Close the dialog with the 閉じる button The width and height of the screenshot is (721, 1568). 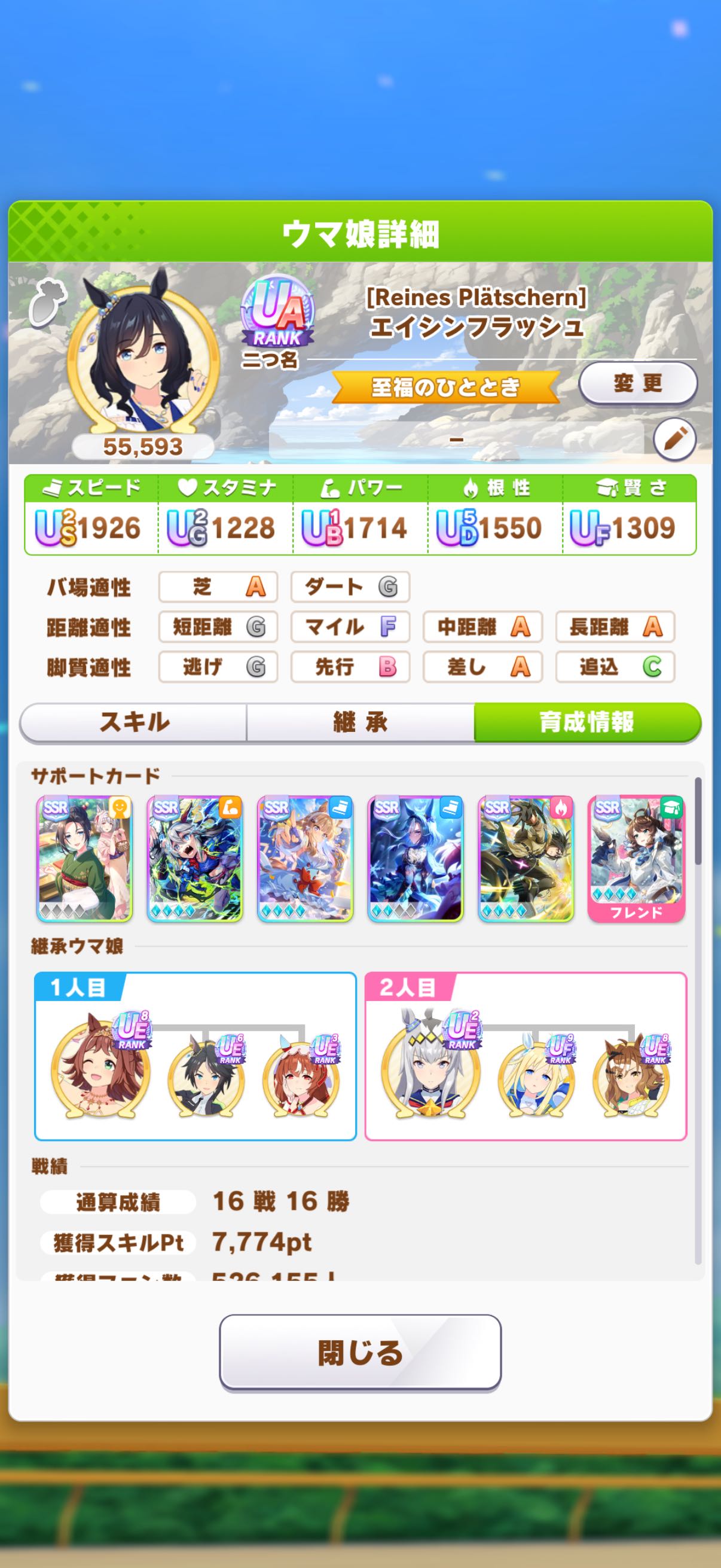click(x=360, y=1353)
